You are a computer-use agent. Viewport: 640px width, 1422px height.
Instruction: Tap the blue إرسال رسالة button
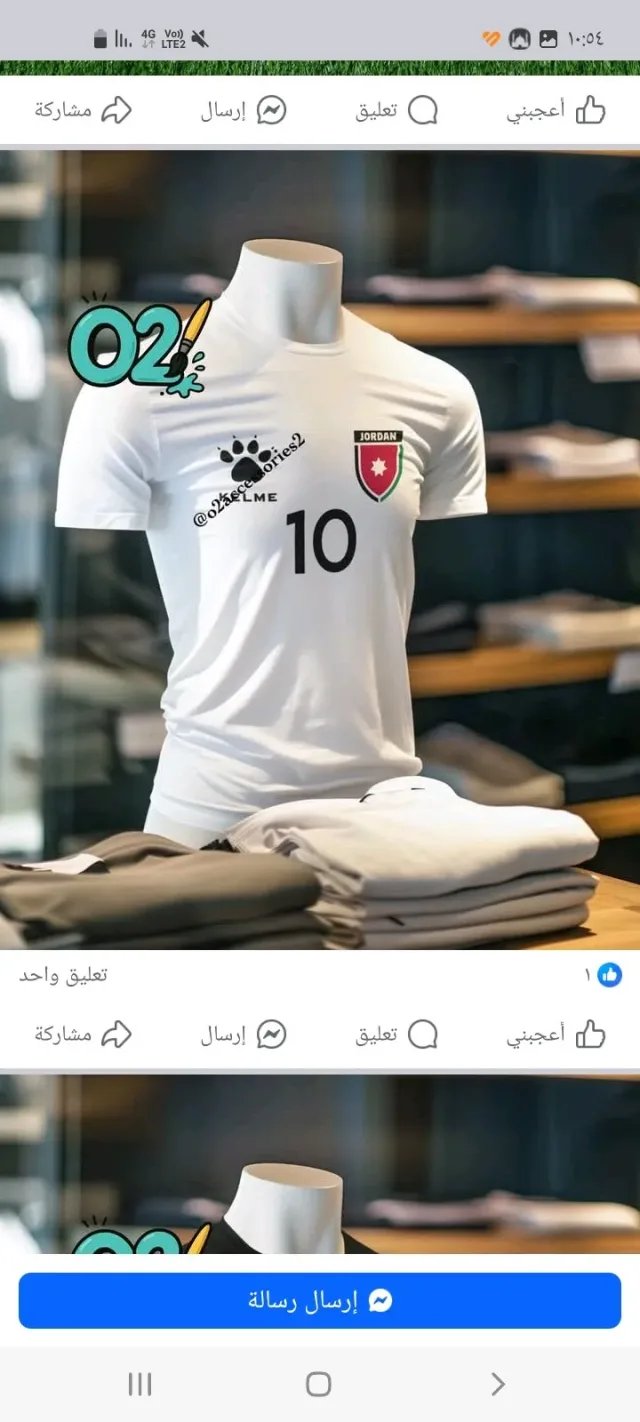click(320, 1300)
